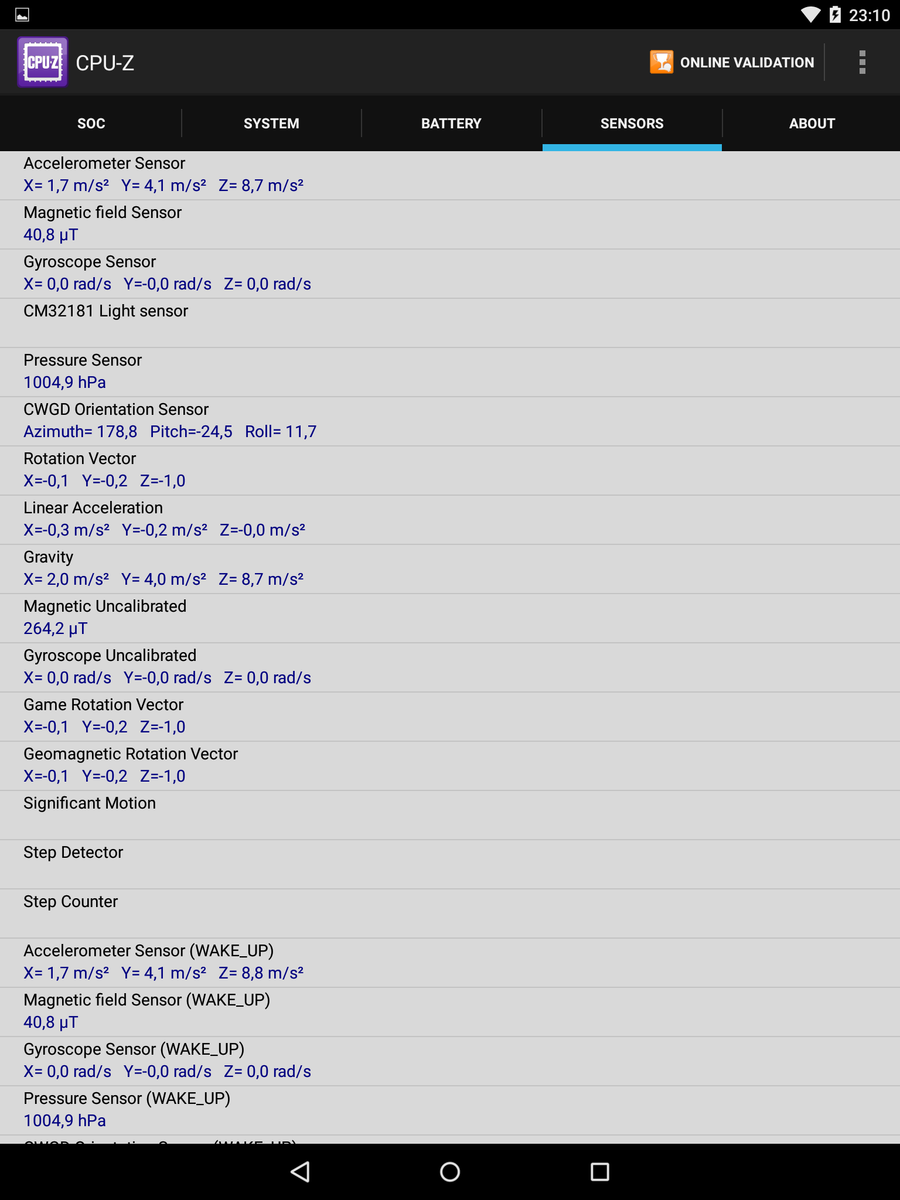The width and height of the screenshot is (900, 1200).
Task: Open the overflow menu
Action: click(862, 62)
